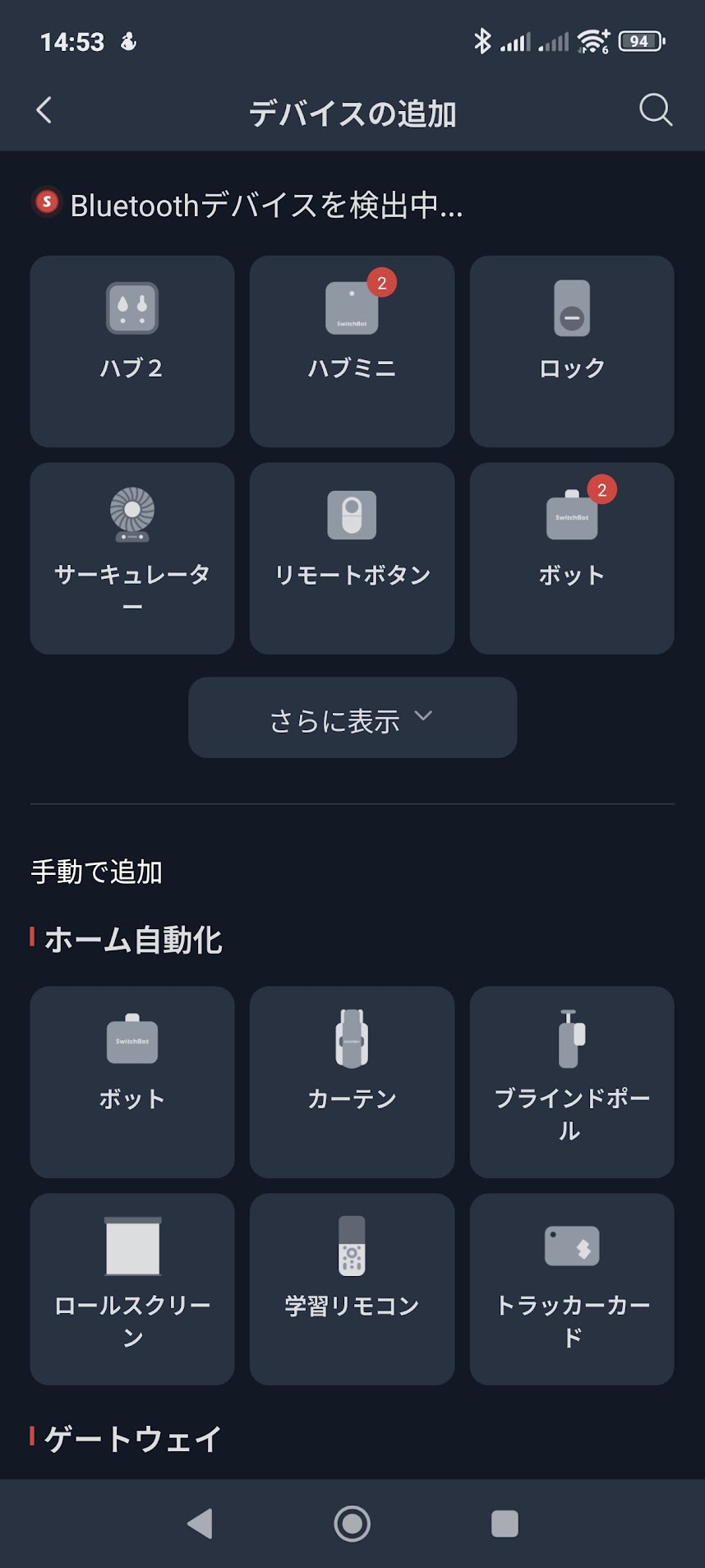Open the サーキュレーター device card
Image resolution: width=705 pixels, height=1568 pixels.
pos(132,558)
